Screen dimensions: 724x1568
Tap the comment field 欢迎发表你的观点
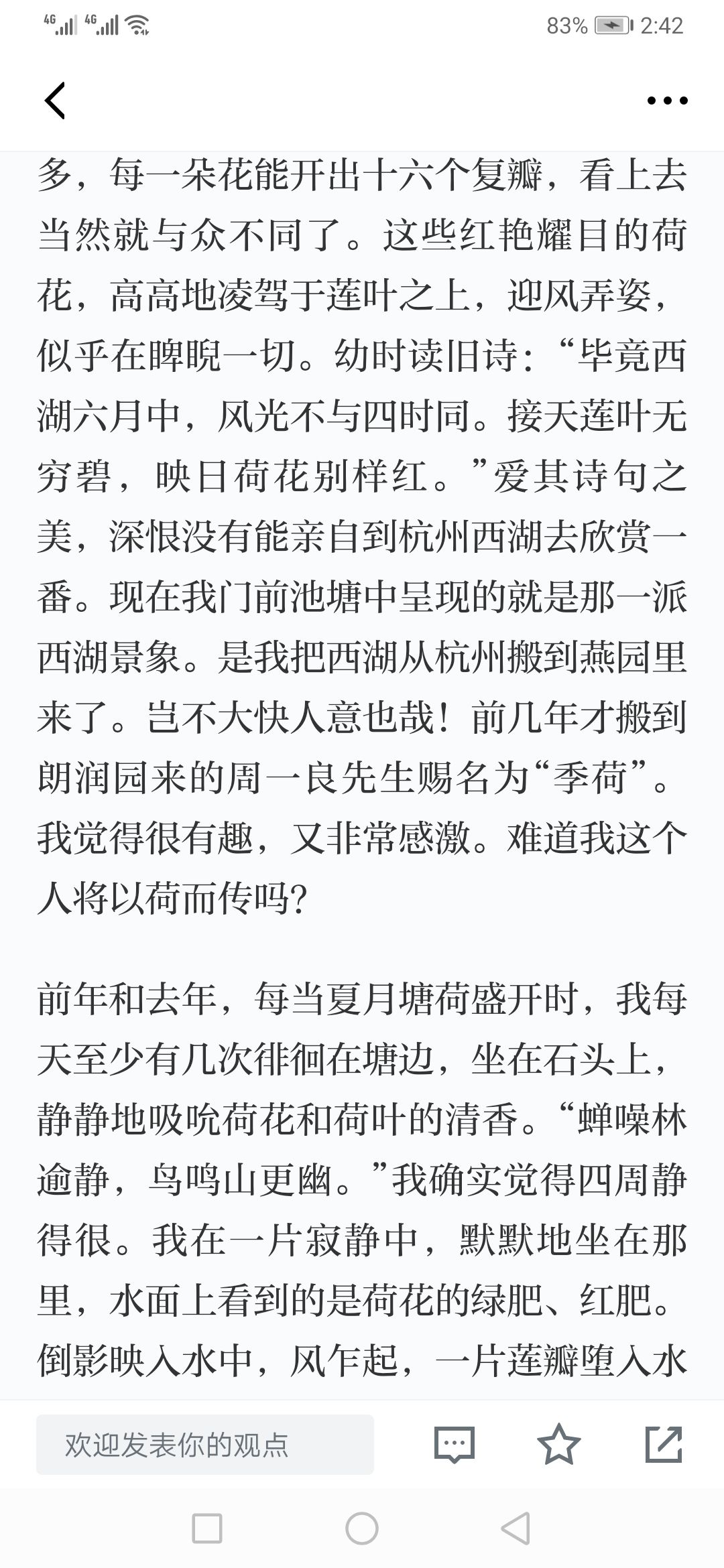click(x=205, y=1445)
